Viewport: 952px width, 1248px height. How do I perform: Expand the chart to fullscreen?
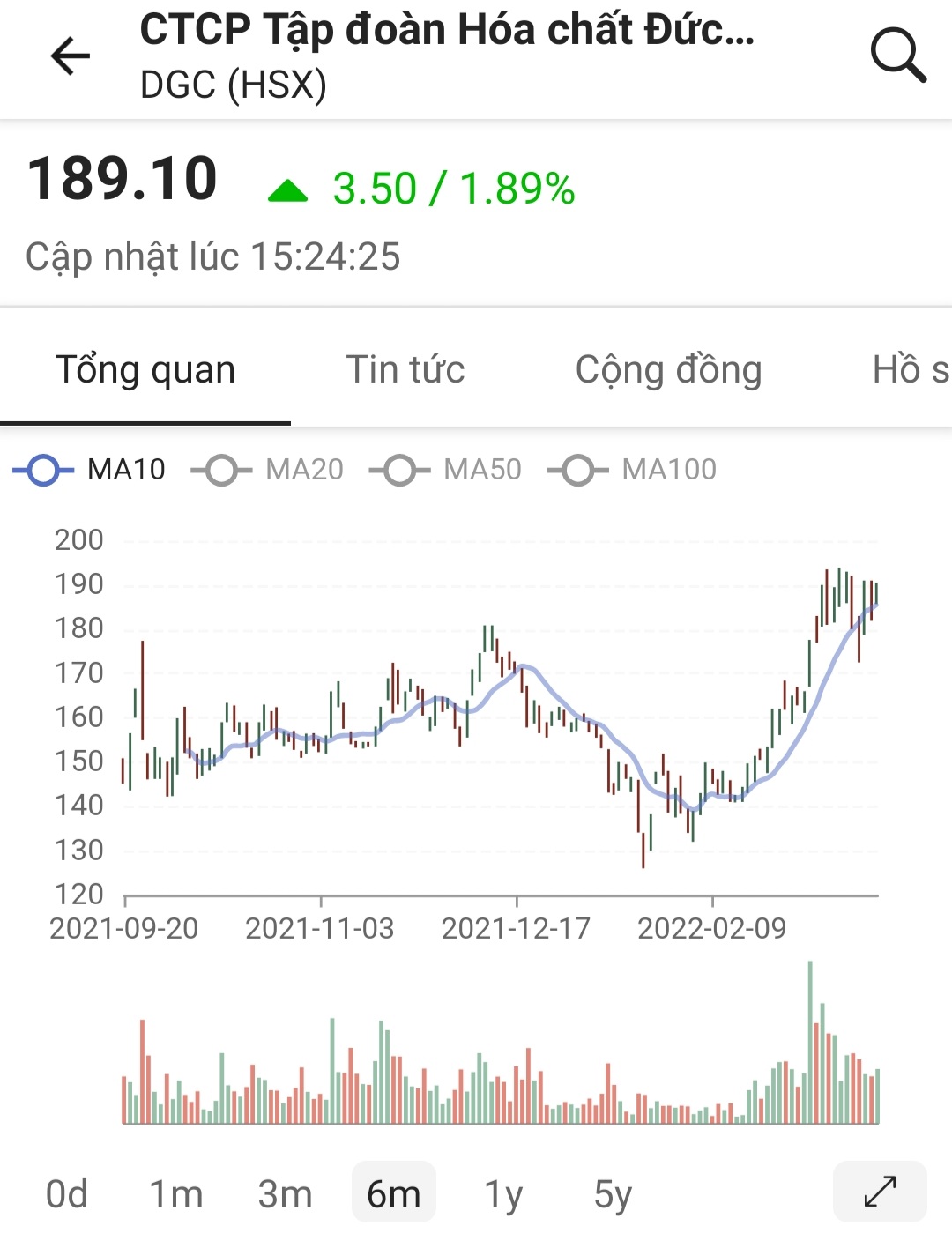point(880,1192)
